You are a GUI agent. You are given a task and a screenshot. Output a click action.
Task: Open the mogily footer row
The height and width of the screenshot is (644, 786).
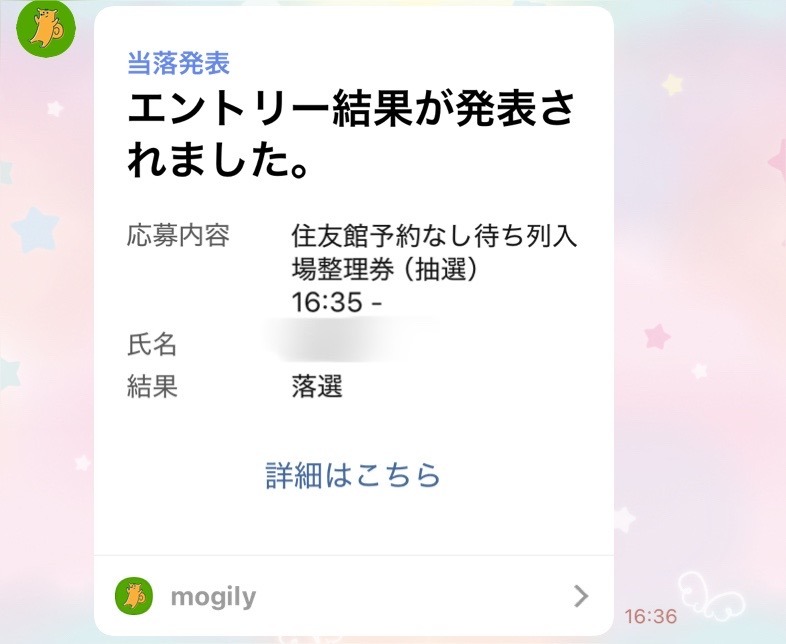pos(353,597)
